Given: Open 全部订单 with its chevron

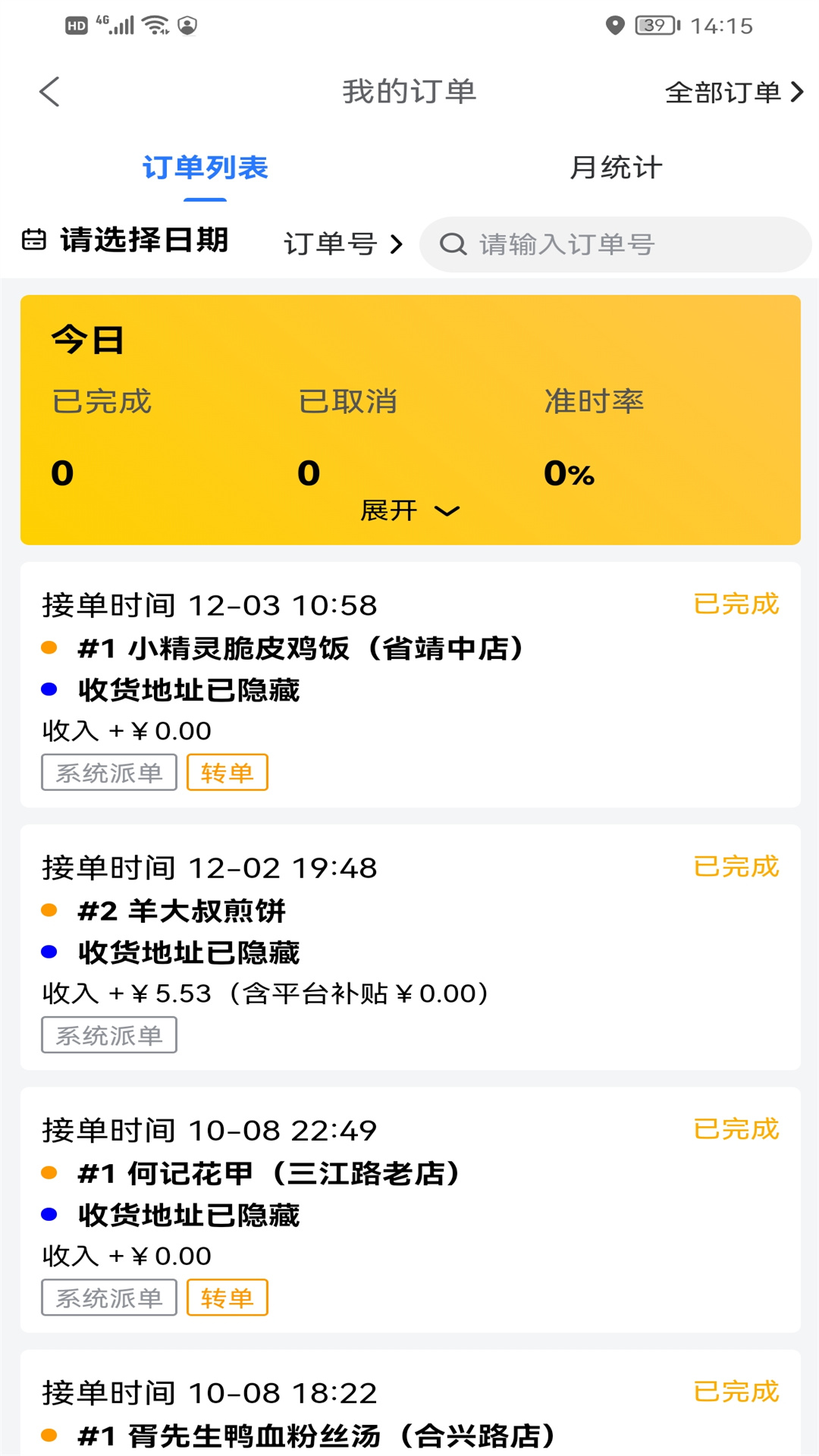Looking at the screenshot, I should tap(732, 92).
